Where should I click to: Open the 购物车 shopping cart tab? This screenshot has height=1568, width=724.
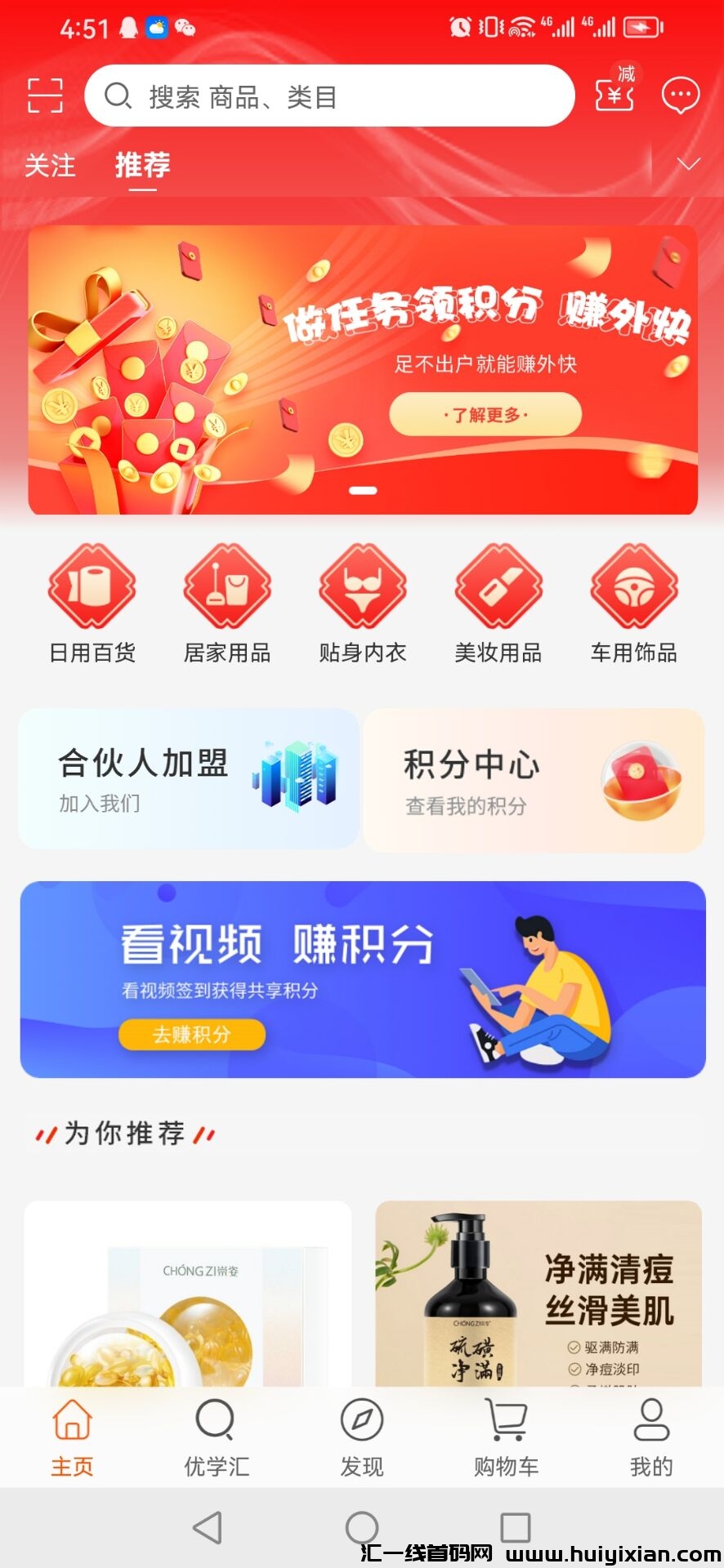(505, 1437)
